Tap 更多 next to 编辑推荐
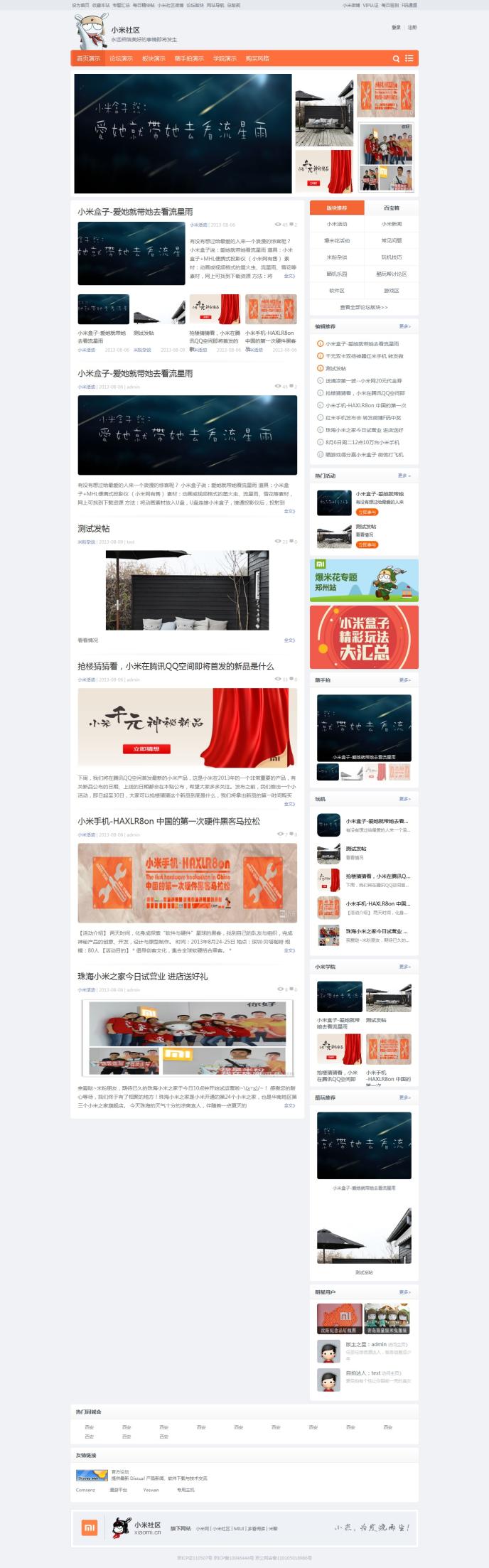489x1568 pixels. click(x=404, y=326)
